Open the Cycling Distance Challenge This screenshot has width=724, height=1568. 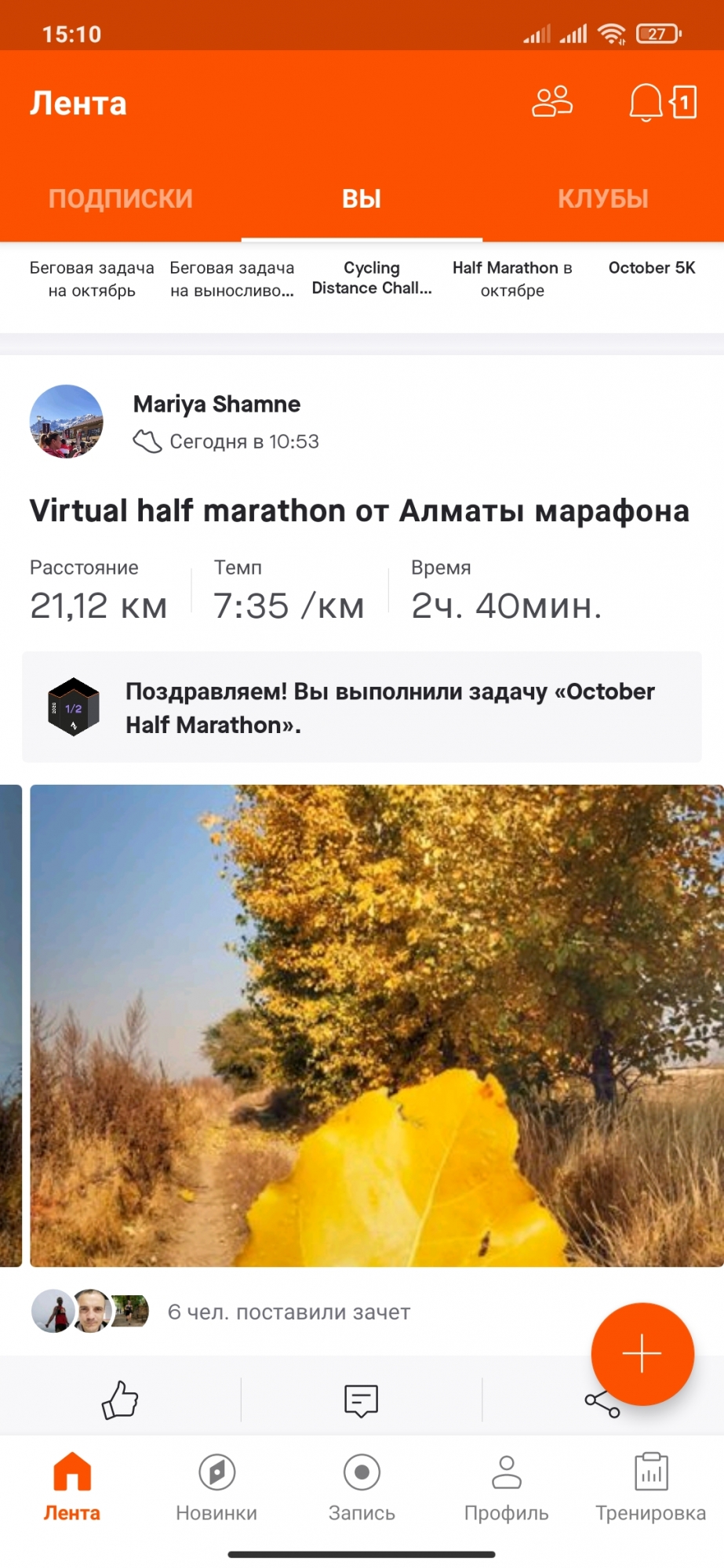coord(372,278)
